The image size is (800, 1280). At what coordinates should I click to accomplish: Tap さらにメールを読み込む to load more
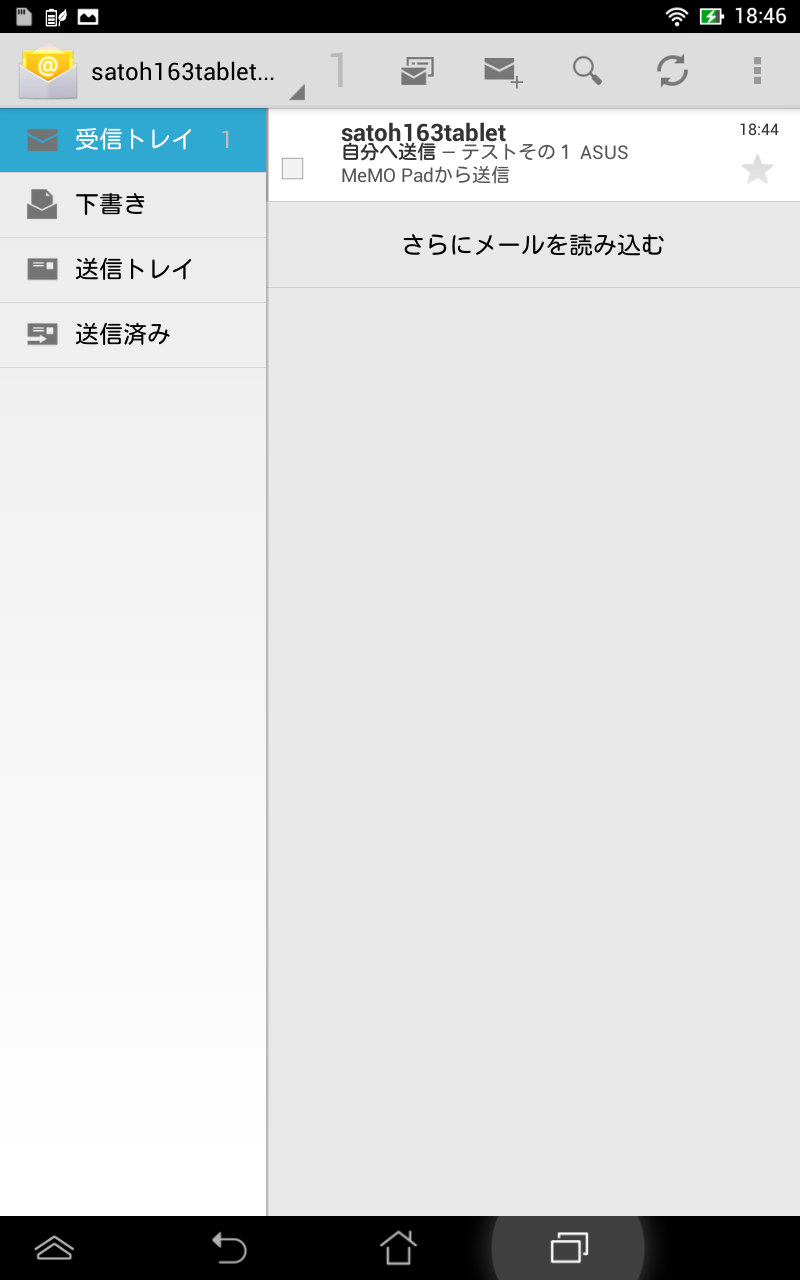tap(533, 245)
